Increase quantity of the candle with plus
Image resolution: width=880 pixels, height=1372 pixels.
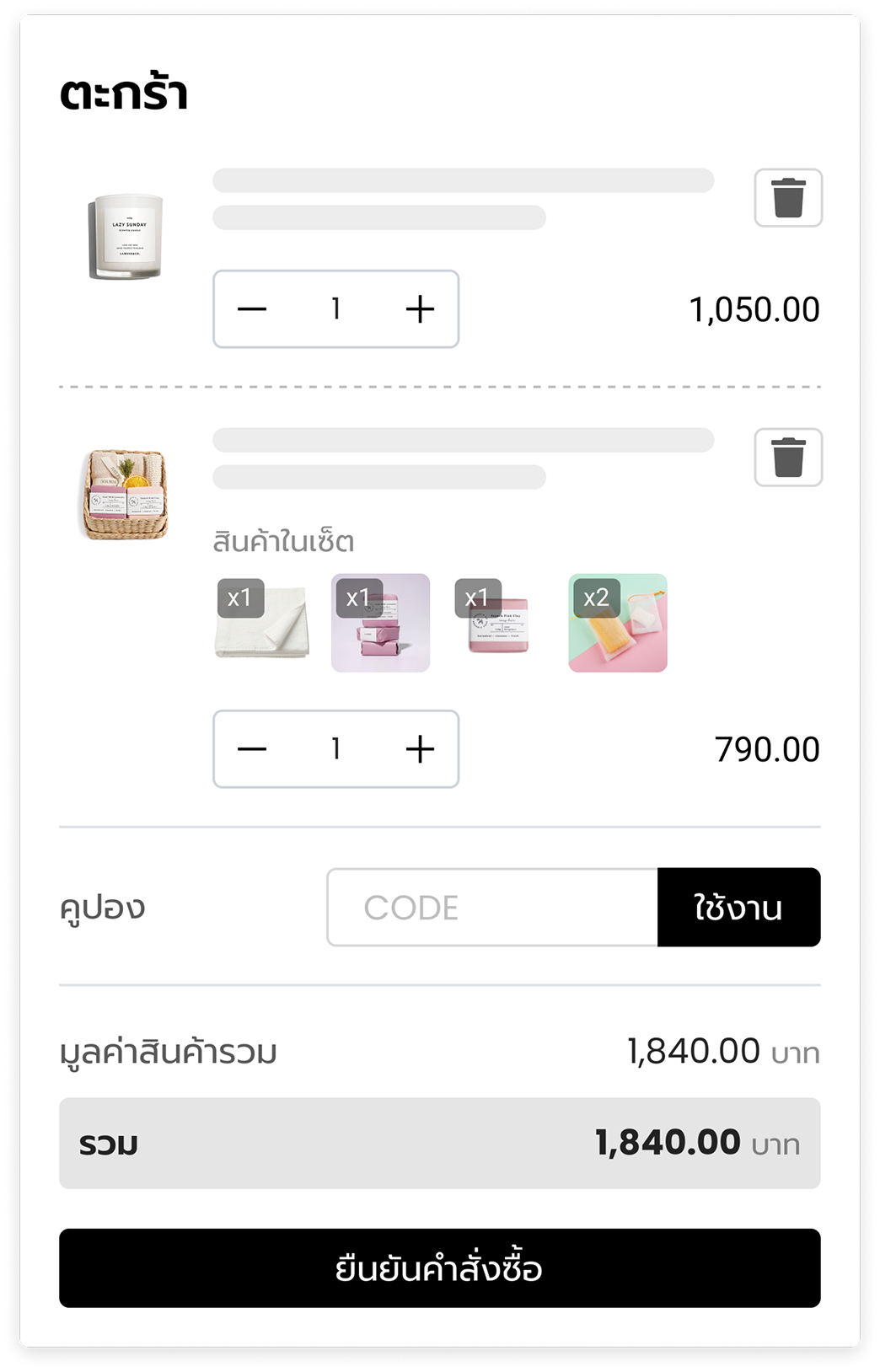[x=419, y=308]
